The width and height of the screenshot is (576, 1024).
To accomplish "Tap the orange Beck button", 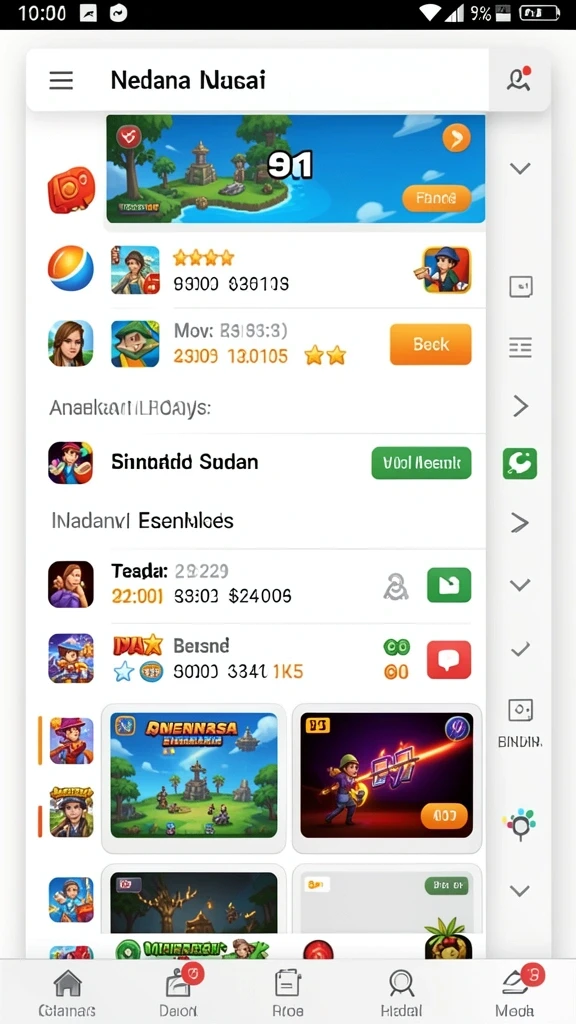I will [x=430, y=344].
